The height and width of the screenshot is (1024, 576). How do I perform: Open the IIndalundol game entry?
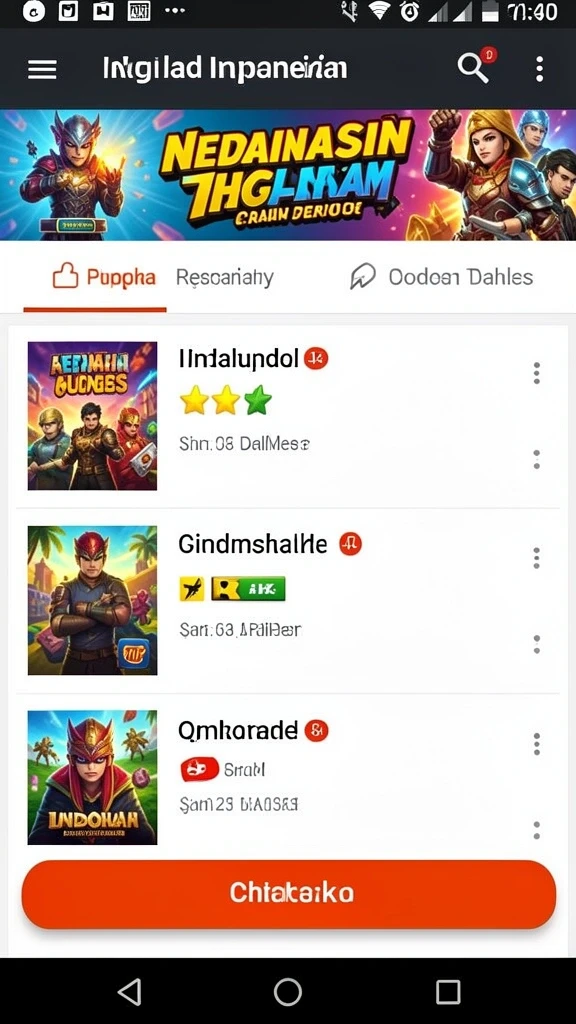click(288, 415)
